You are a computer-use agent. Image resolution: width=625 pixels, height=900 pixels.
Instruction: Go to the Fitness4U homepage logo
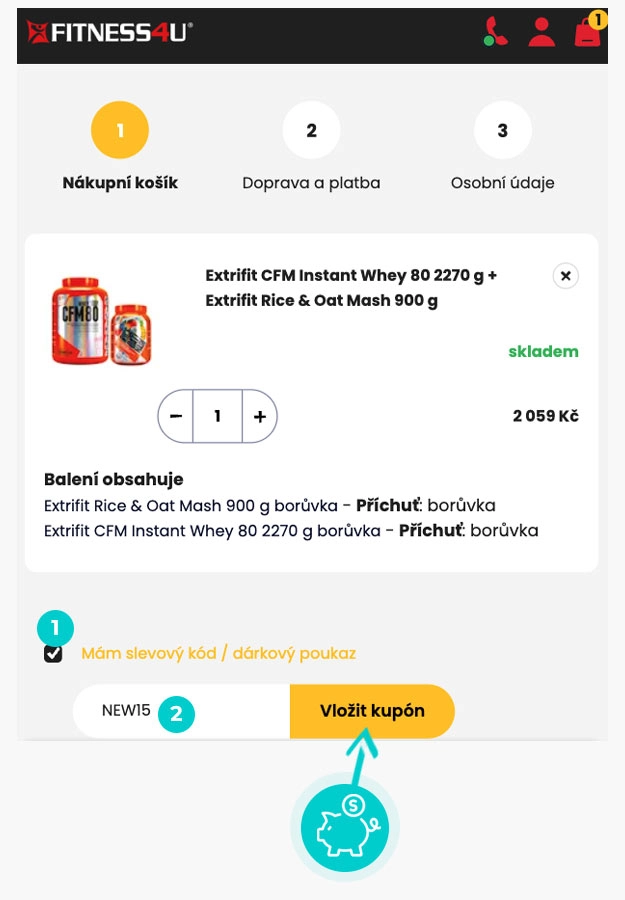[x=110, y=33]
